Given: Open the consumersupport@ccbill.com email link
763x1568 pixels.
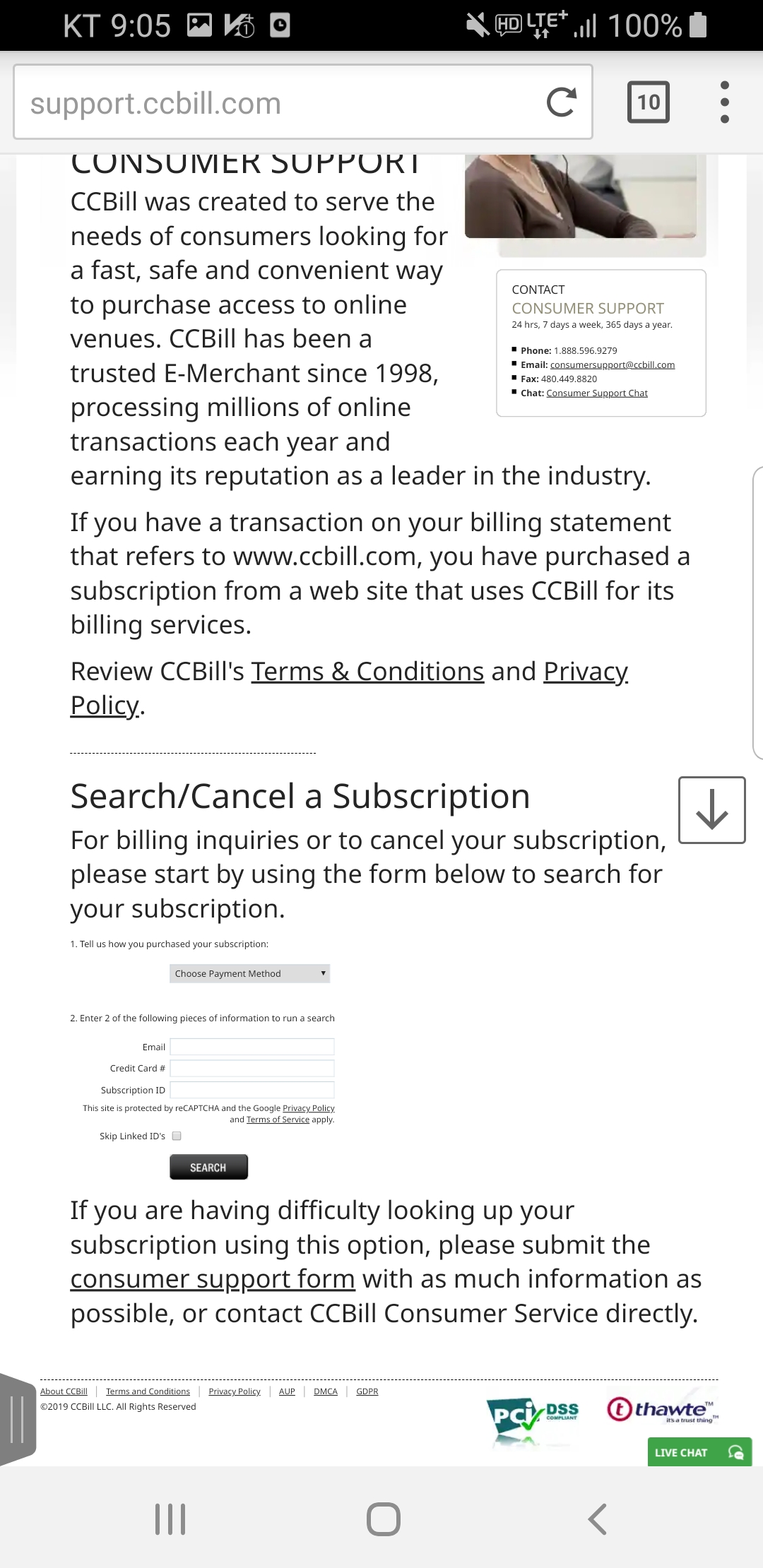Looking at the screenshot, I should tap(613, 365).
